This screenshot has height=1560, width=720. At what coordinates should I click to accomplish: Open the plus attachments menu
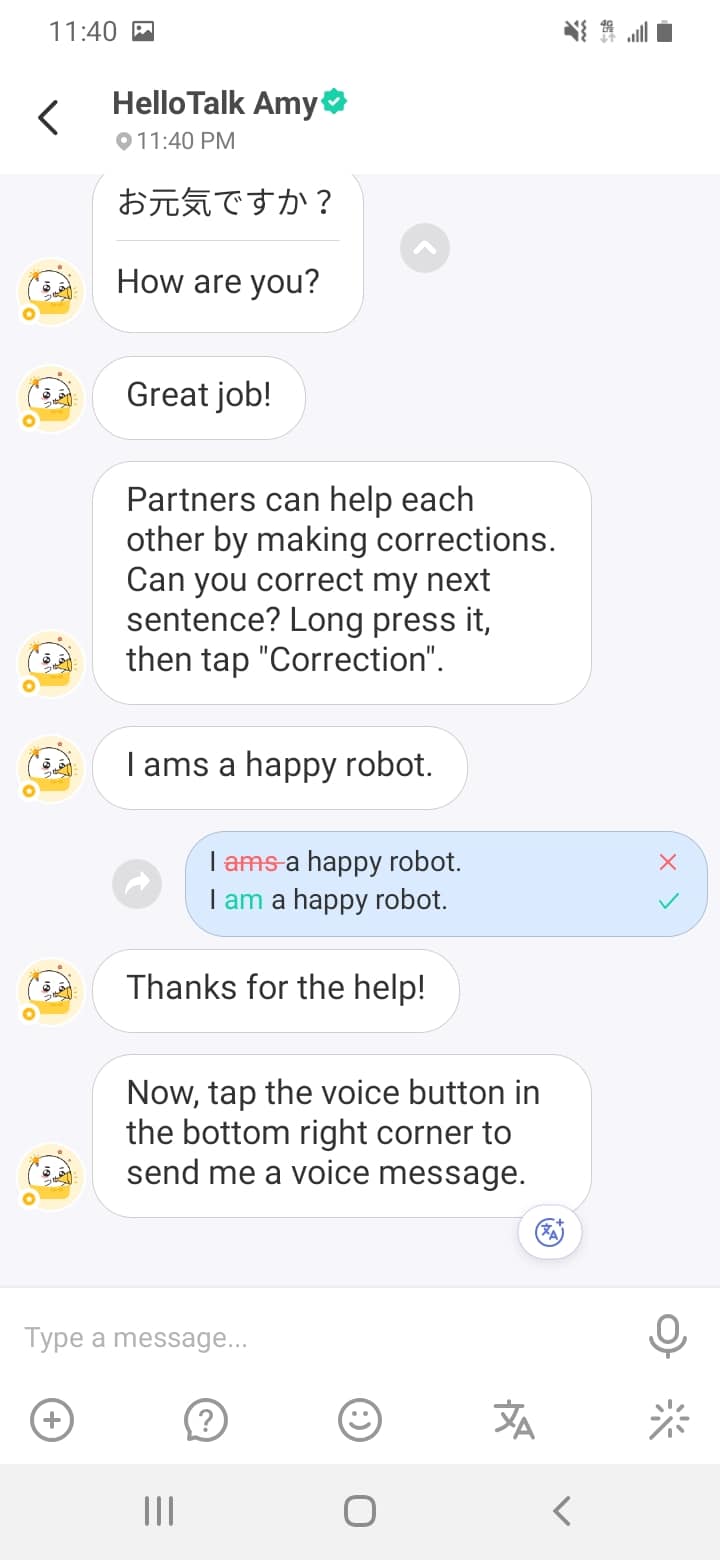pos(52,1419)
